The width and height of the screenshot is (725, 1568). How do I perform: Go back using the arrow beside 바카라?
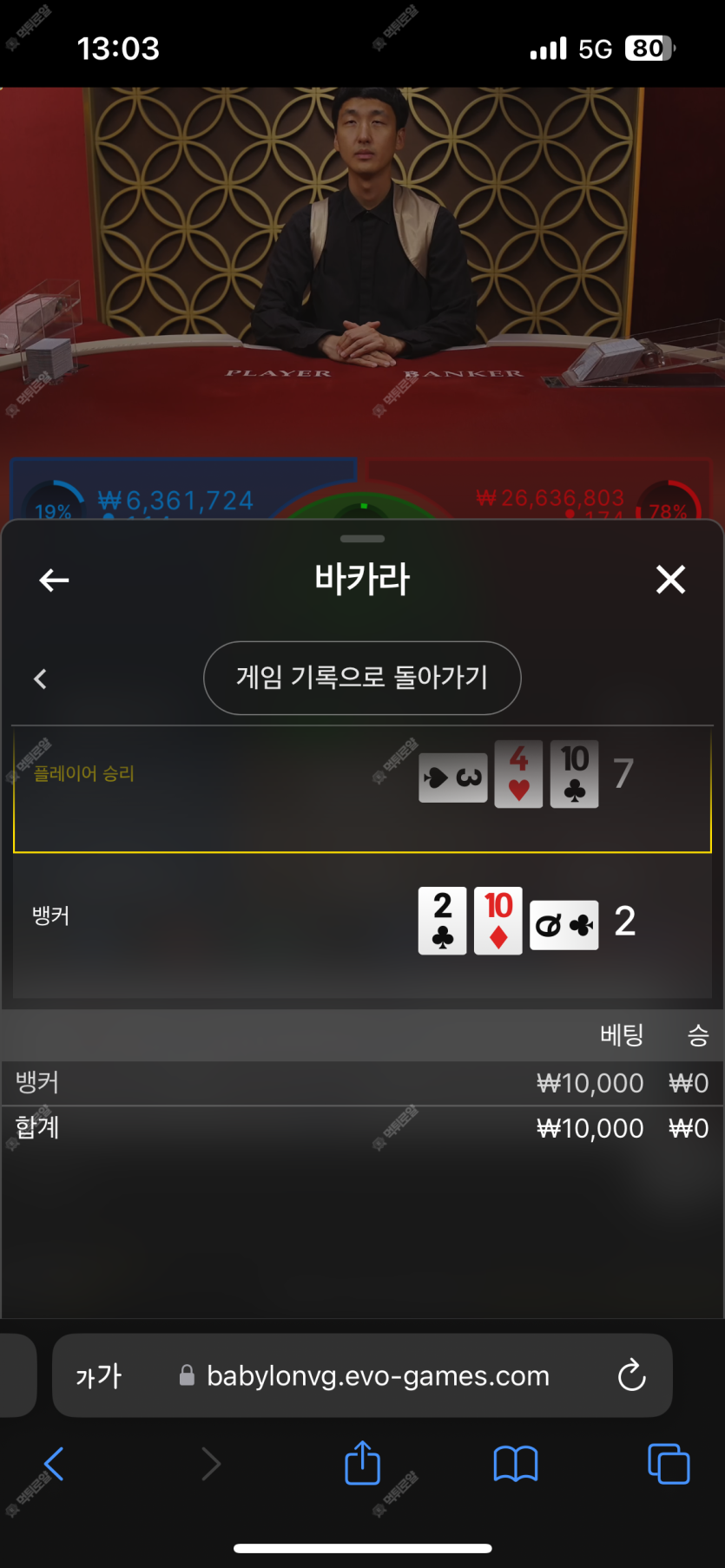pos(54,580)
